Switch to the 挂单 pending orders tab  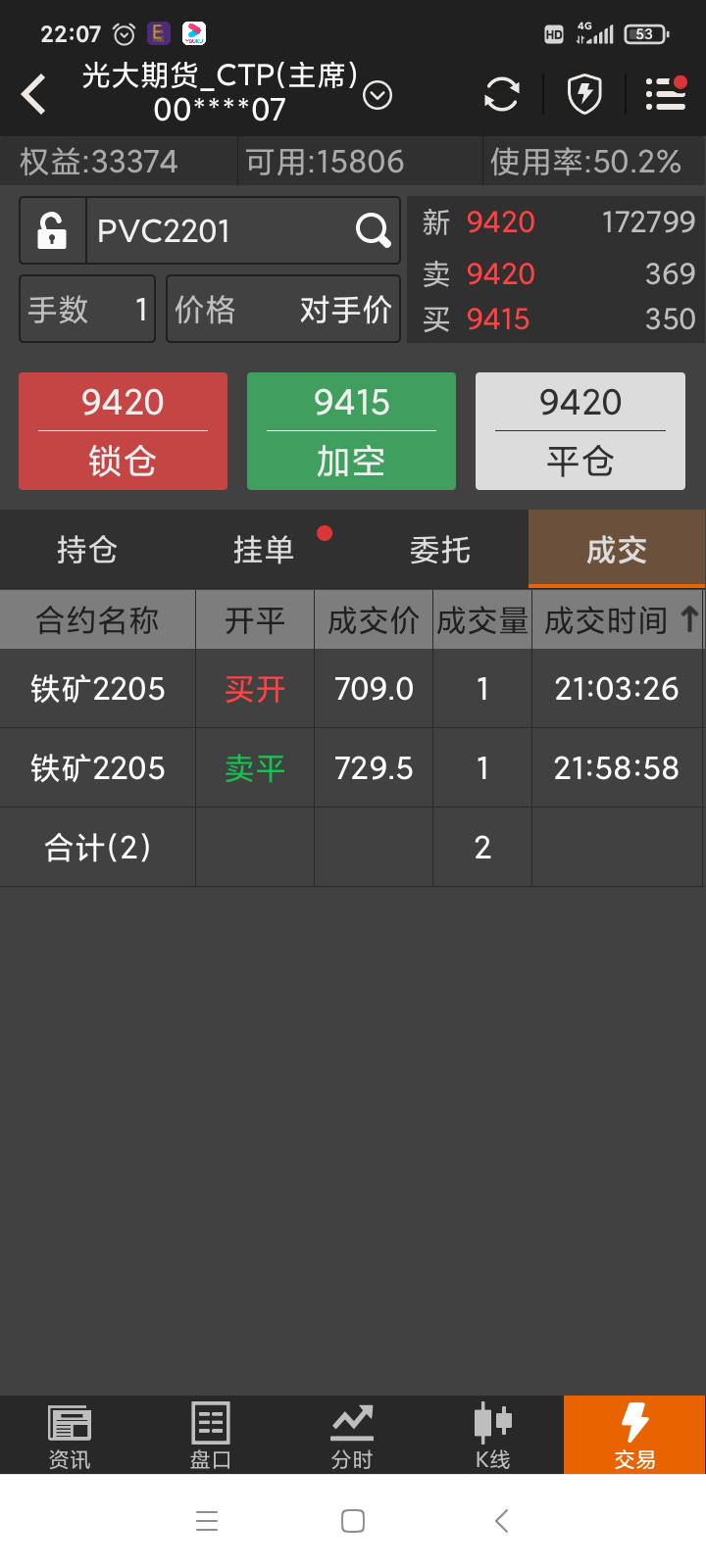click(x=264, y=550)
